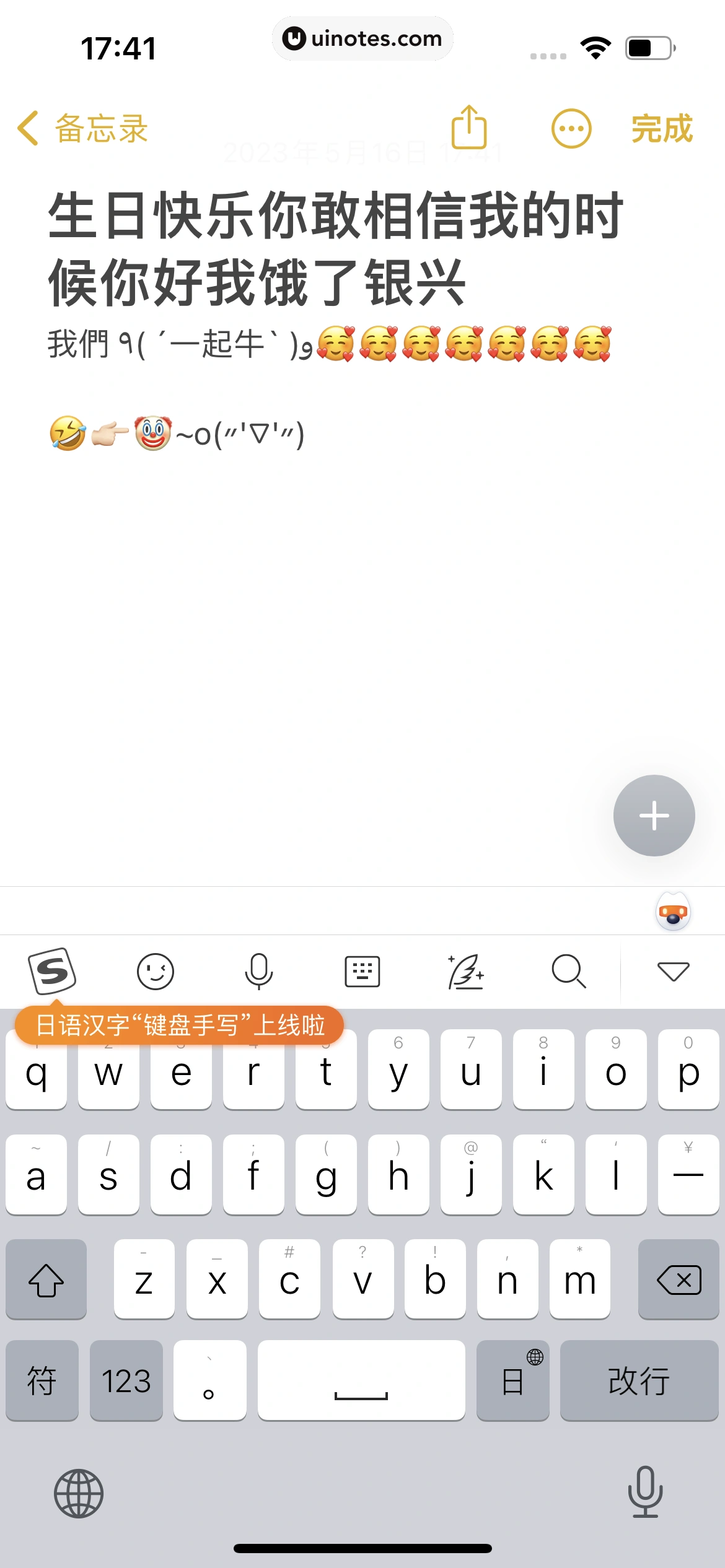The image size is (725, 1568).
Task: Switch keyboard layout via keyboard icon
Action: (362, 971)
